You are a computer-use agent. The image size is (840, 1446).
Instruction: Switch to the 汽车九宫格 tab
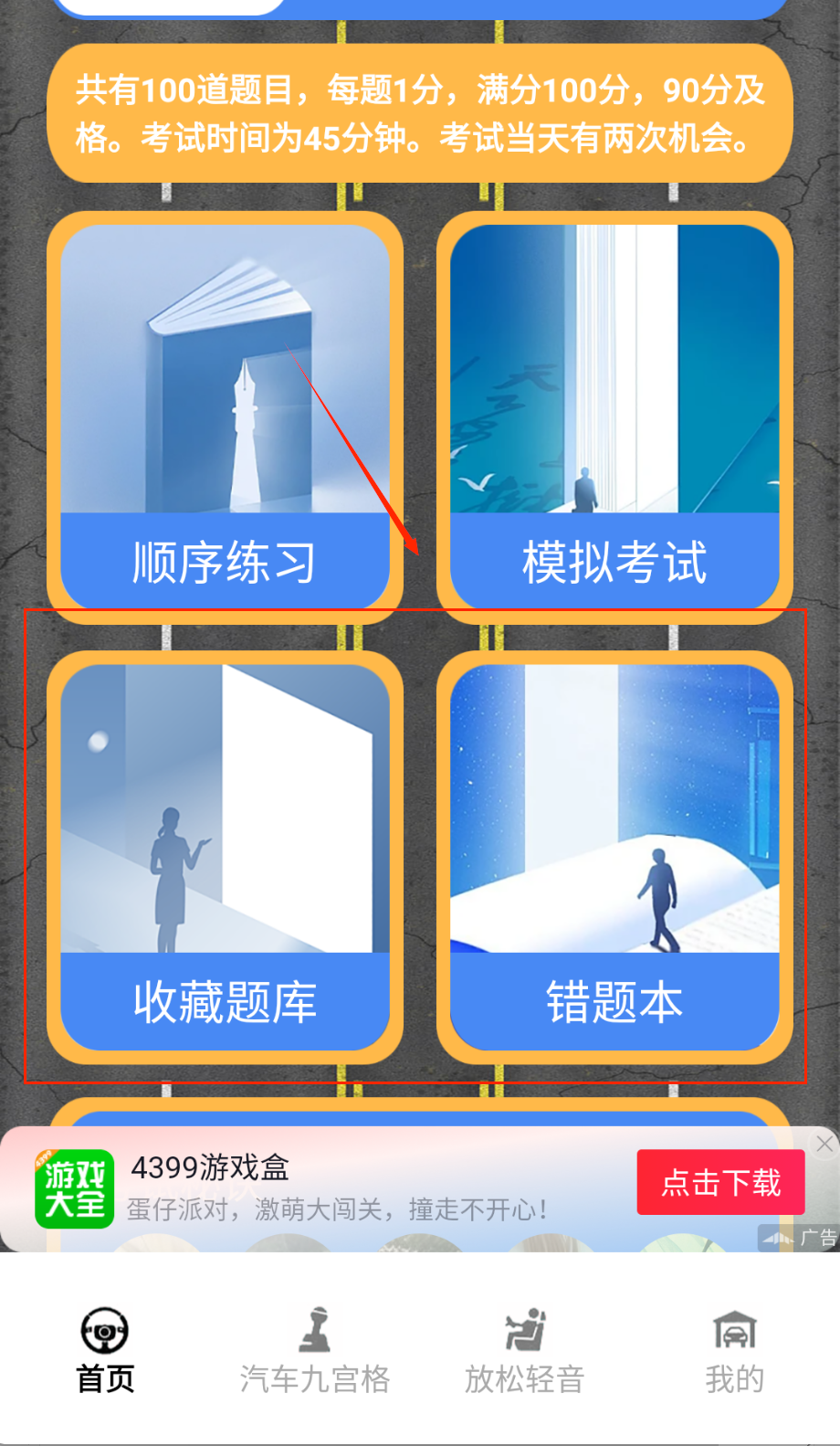(315, 1350)
